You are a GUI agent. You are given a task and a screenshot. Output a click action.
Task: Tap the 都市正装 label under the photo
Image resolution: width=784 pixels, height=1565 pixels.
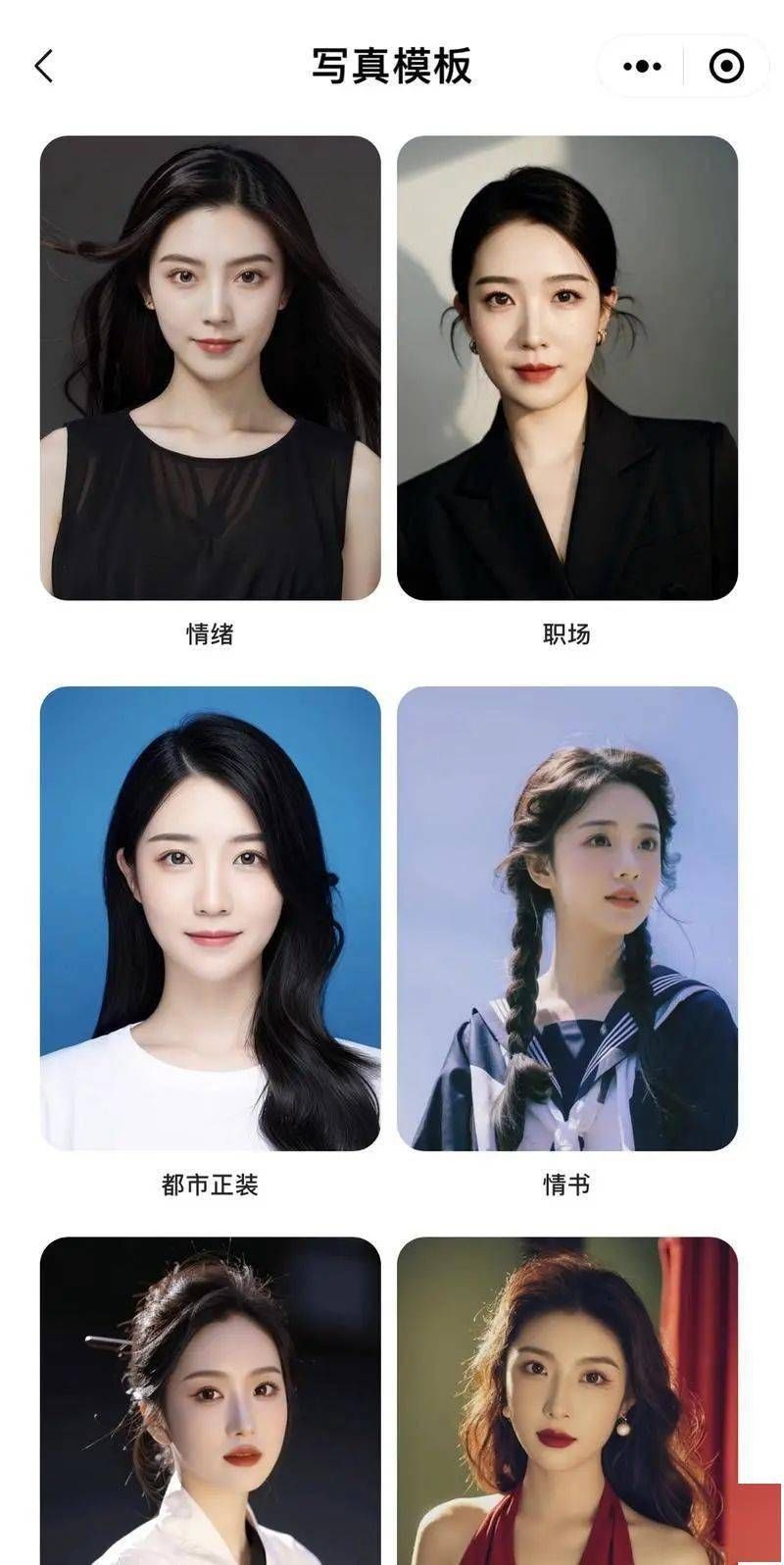click(x=208, y=1184)
